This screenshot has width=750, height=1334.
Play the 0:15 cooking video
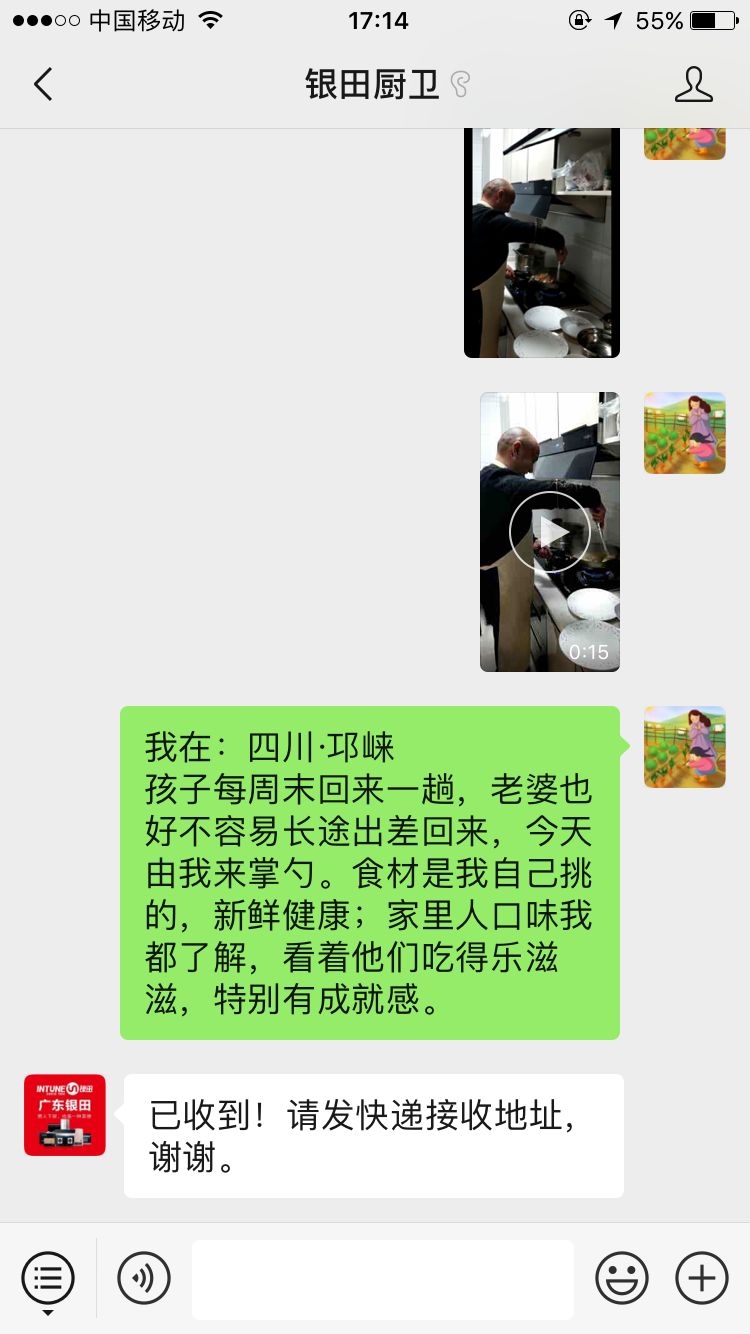tap(549, 532)
